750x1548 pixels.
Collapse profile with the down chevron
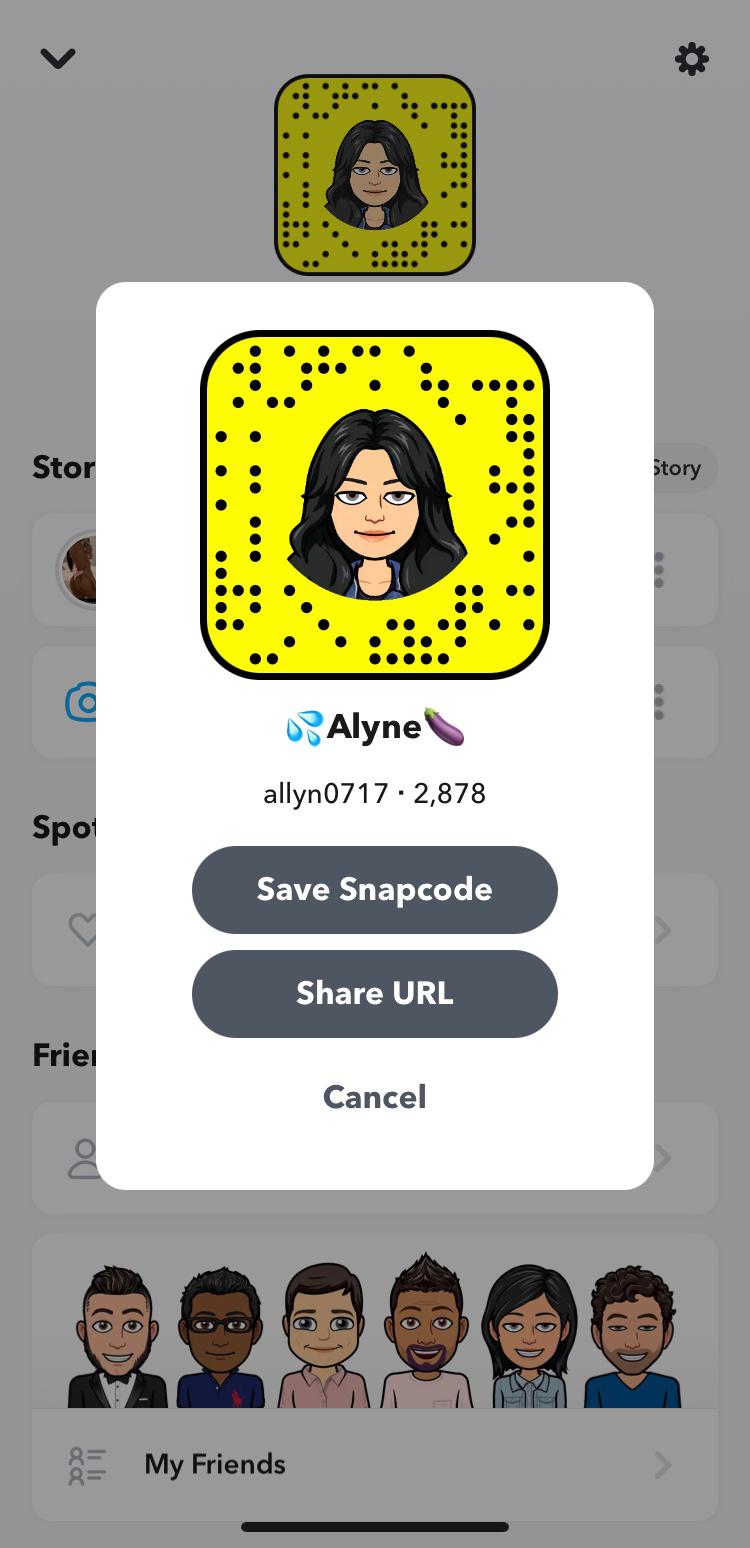[58, 59]
